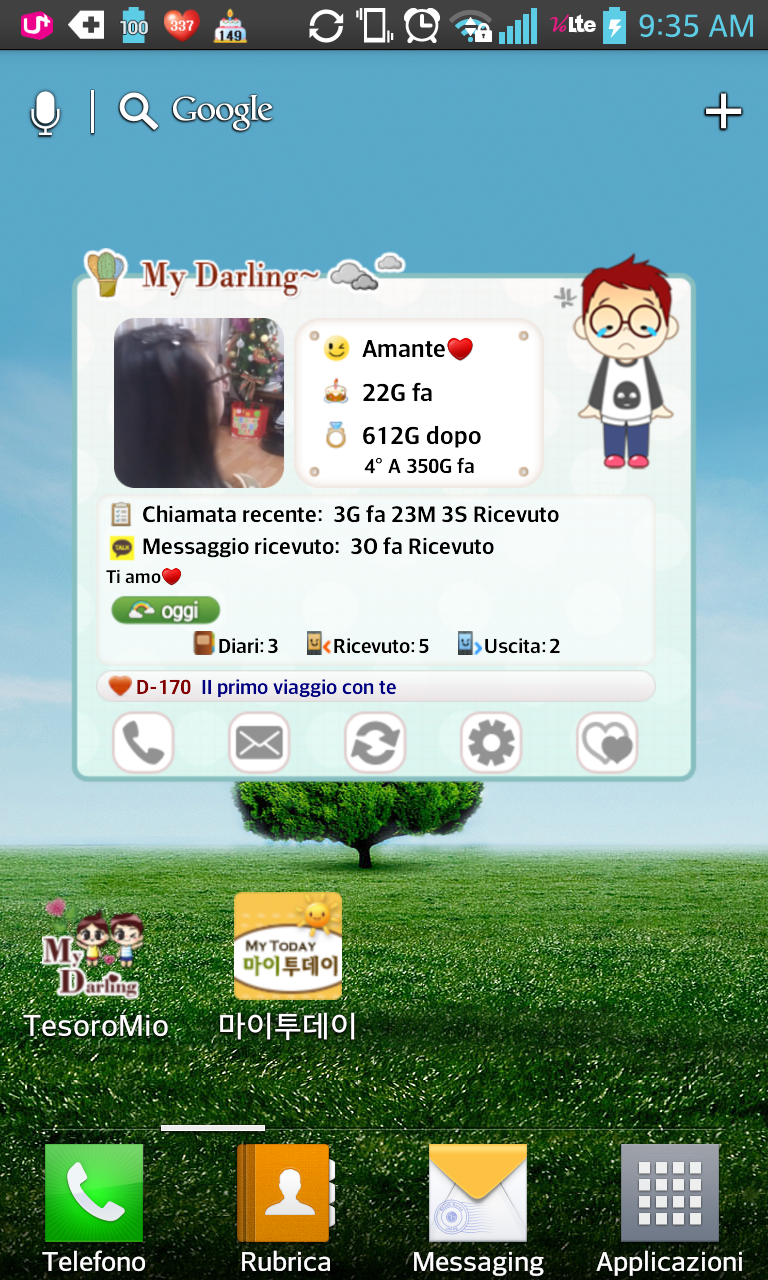Open the green oggi button
The height and width of the screenshot is (1280, 768).
coord(166,610)
